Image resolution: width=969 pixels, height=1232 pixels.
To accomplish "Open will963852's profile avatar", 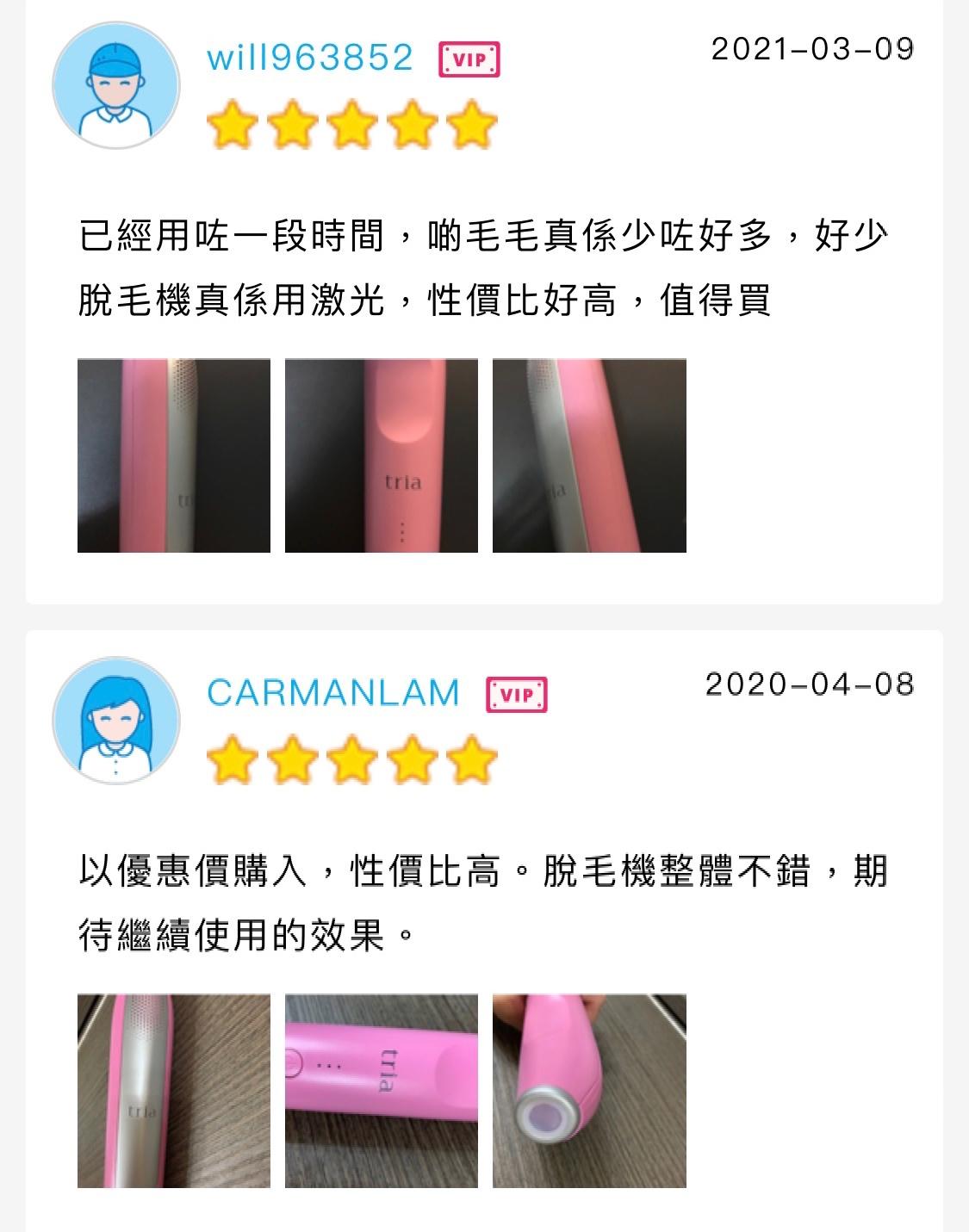I will 116,85.
